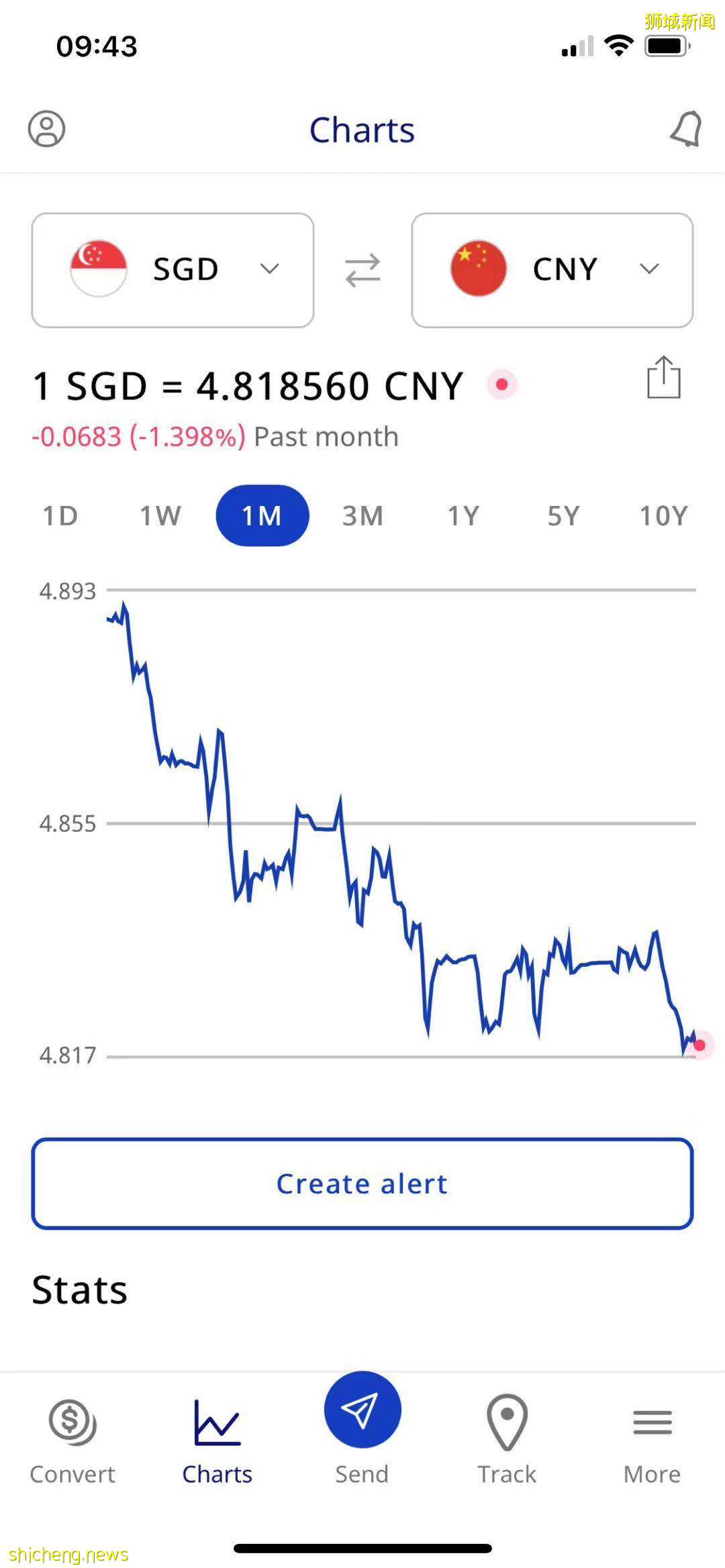This screenshot has width=725, height=1568.
Task: Expand the Singapore flag currency selector
Action: [99, 268]
